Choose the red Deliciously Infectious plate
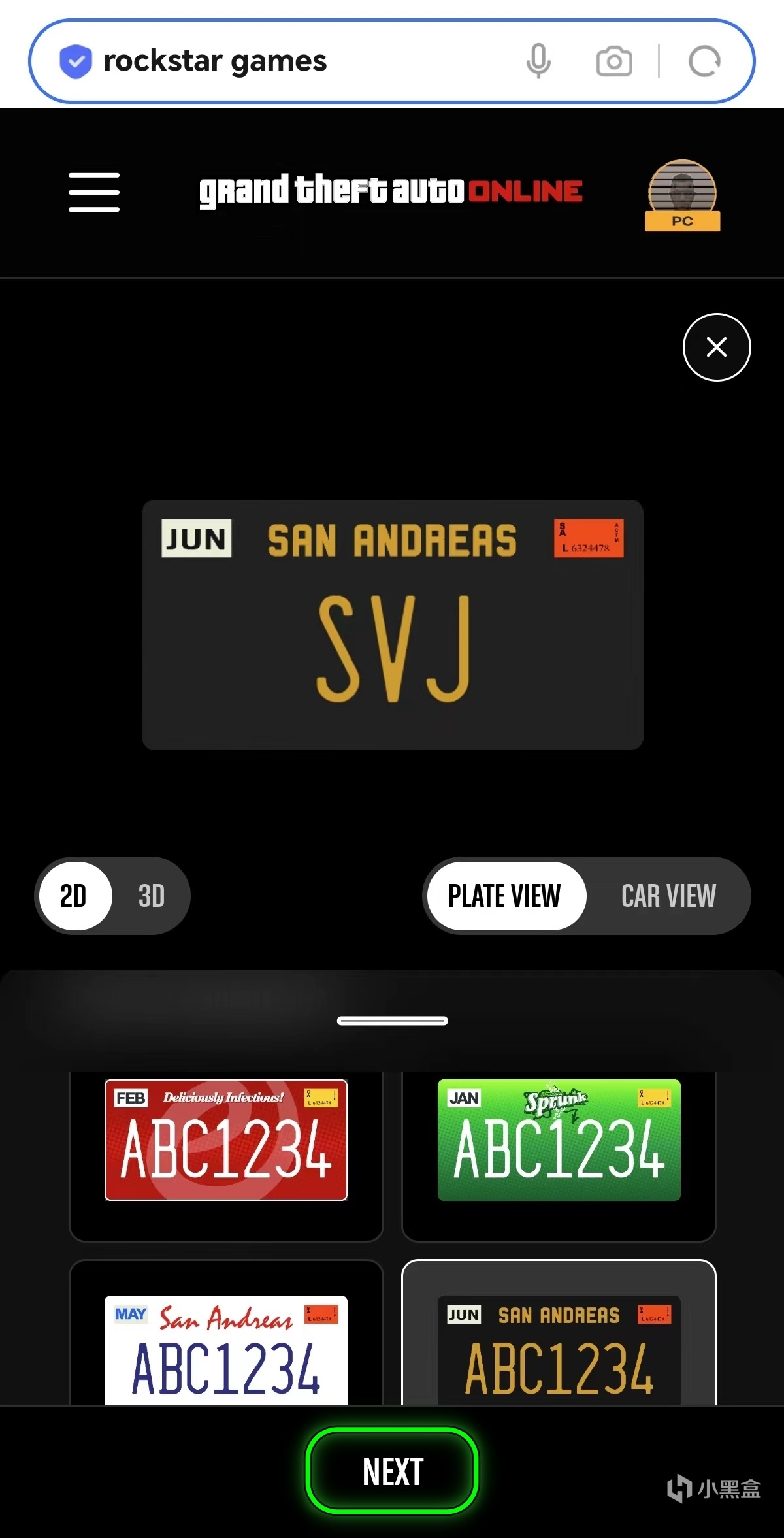This screenshot has width=784, height=1538. pyautogui.click(x=226, y=1140)
